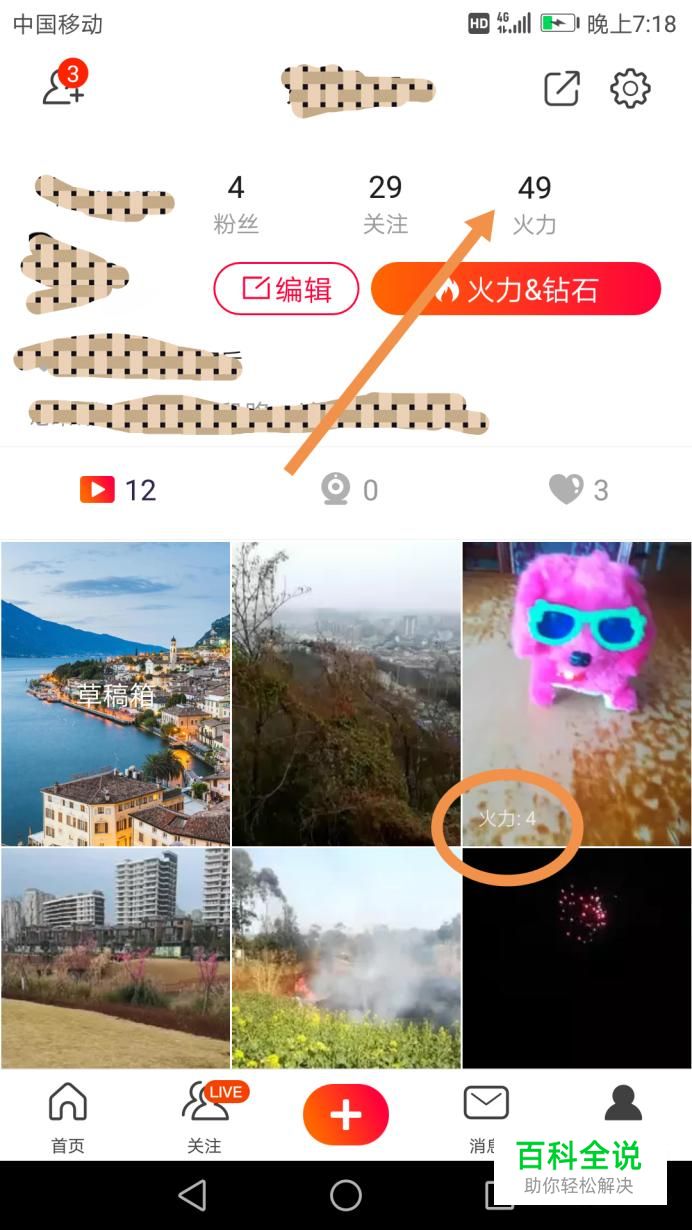The width and height of the screenshot is (692, 1230).
Task: Go back with the system back button
Action: pos(191,1195)
